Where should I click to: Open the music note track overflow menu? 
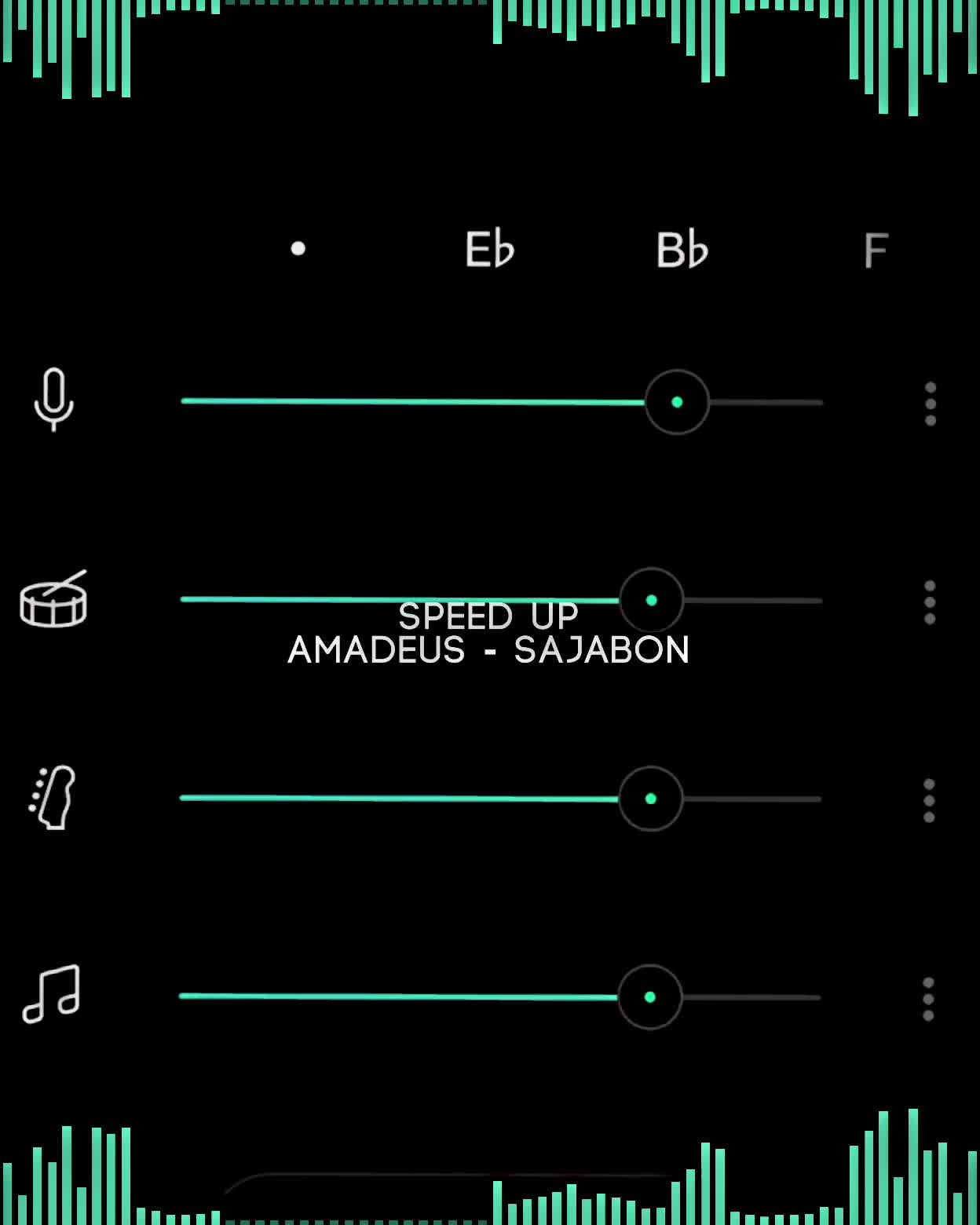pos(928,999)
